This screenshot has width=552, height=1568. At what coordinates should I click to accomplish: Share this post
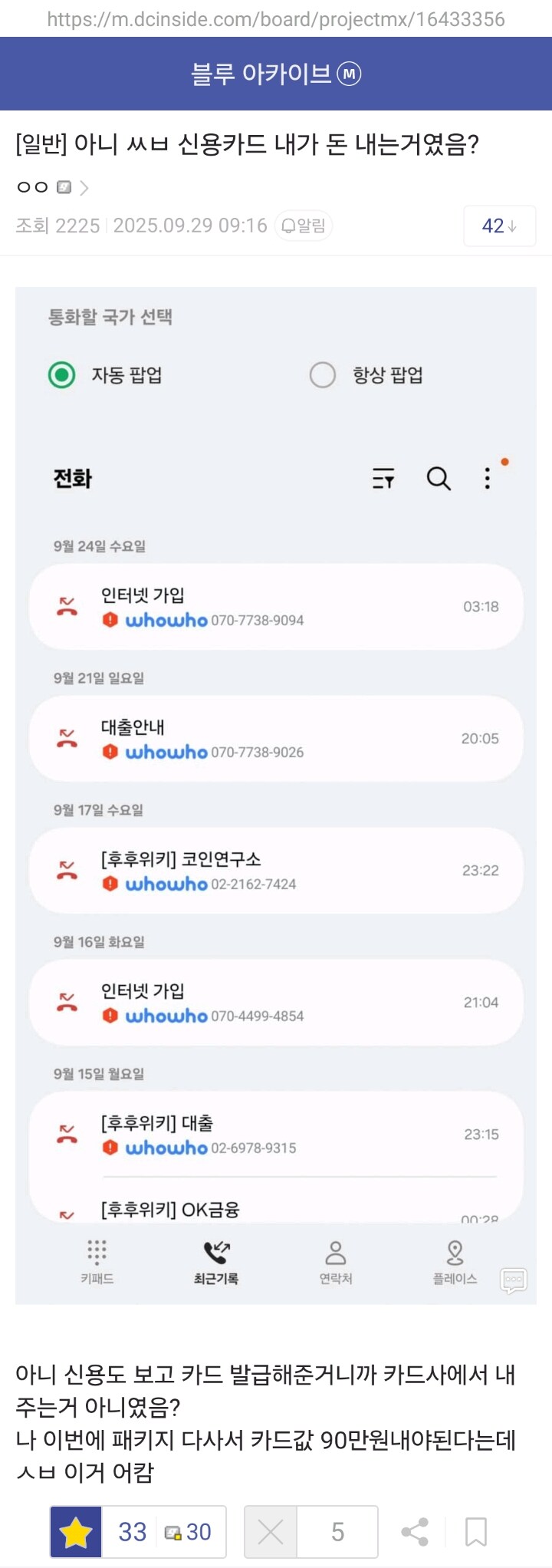(x=415, y=1531)
